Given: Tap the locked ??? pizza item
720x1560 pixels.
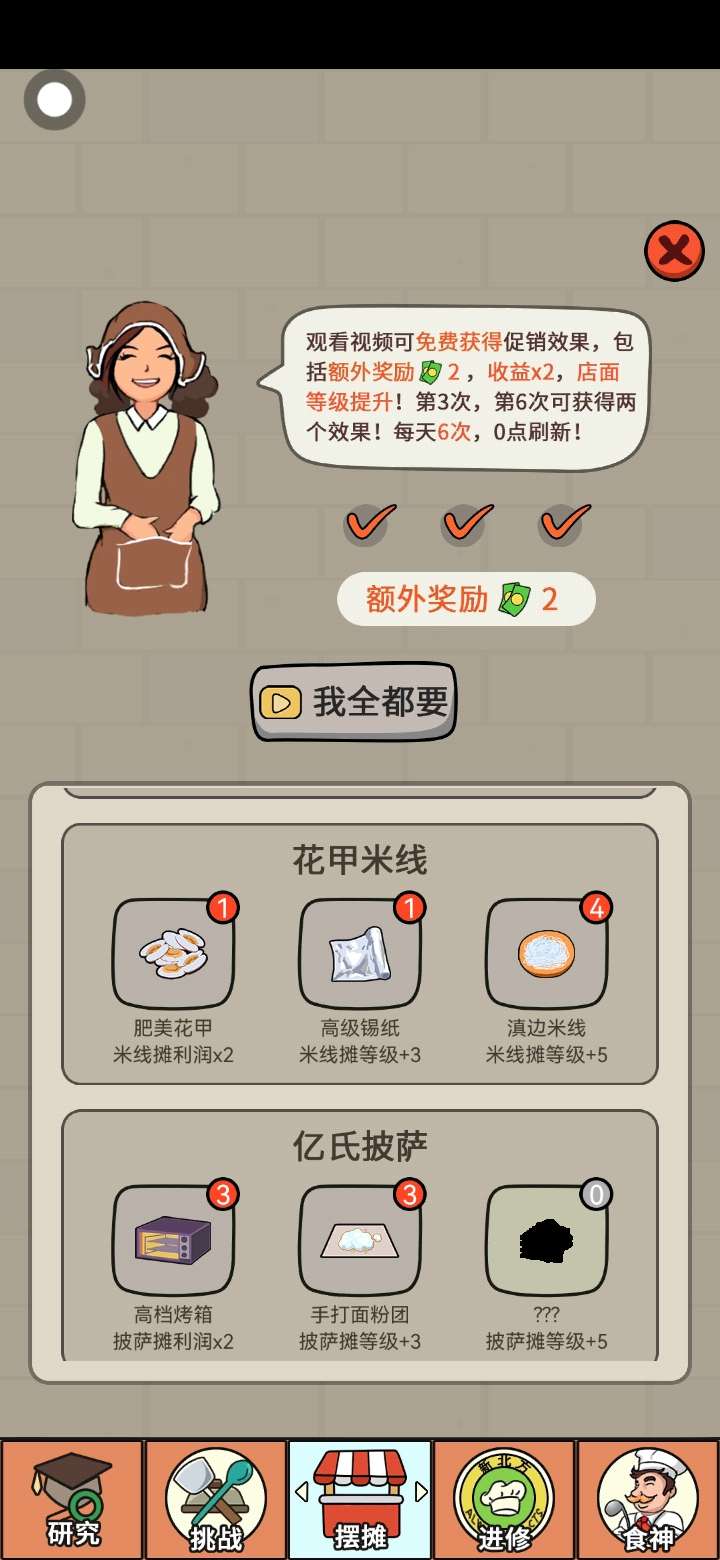Looking at the screenshot, I should point(546,1240).
